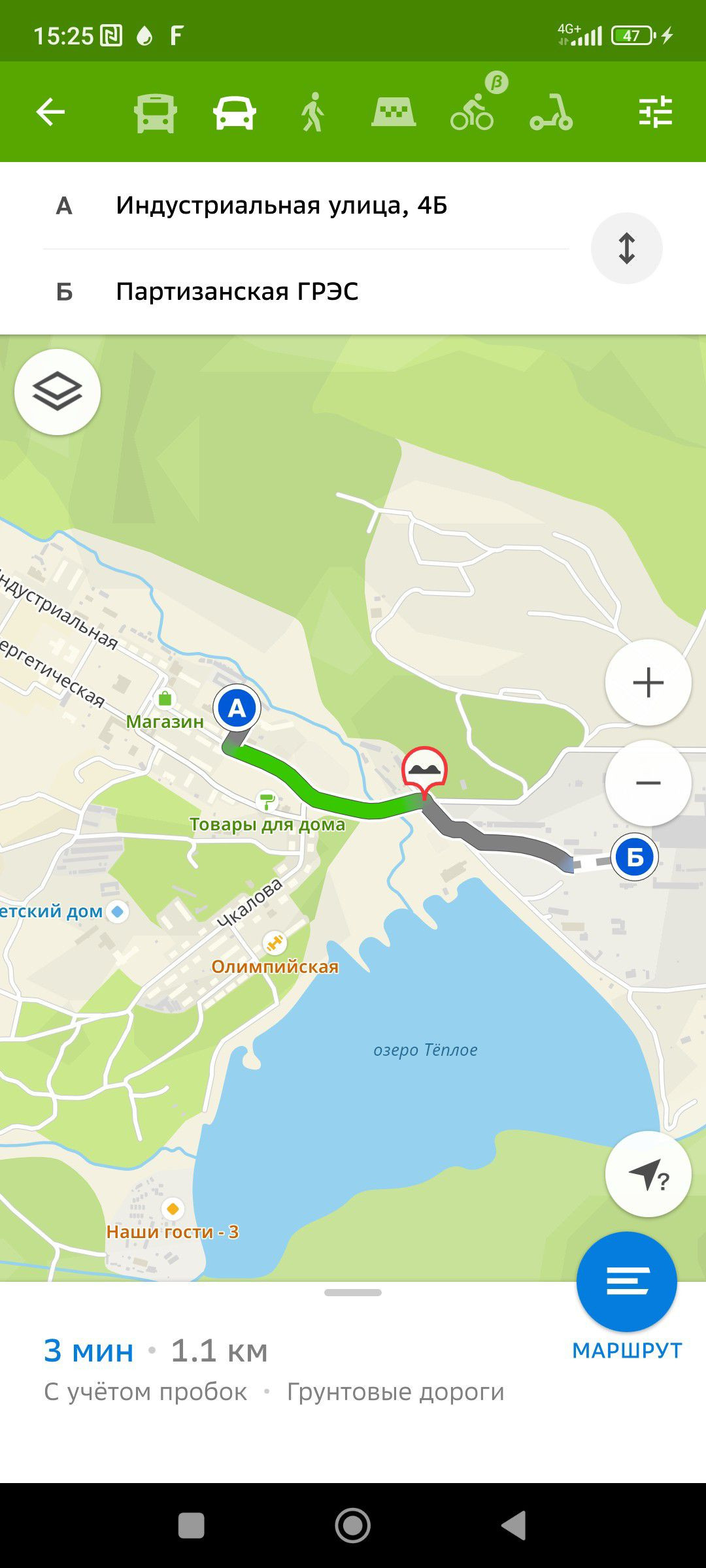The width and height of the screenshot is (706, 1568).
Task: Swap start and destination points
Action: coord(627,248)
